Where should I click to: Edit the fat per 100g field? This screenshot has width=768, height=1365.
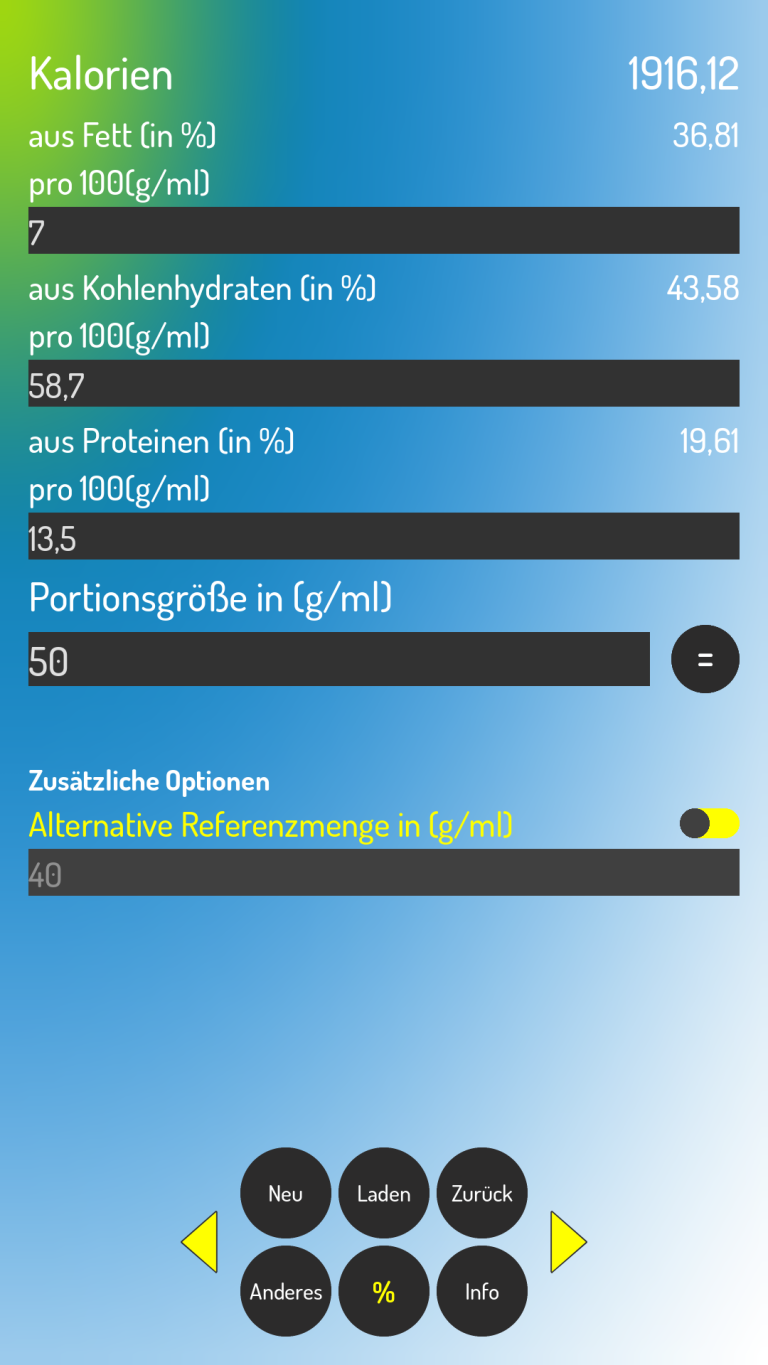pos(383,231)
